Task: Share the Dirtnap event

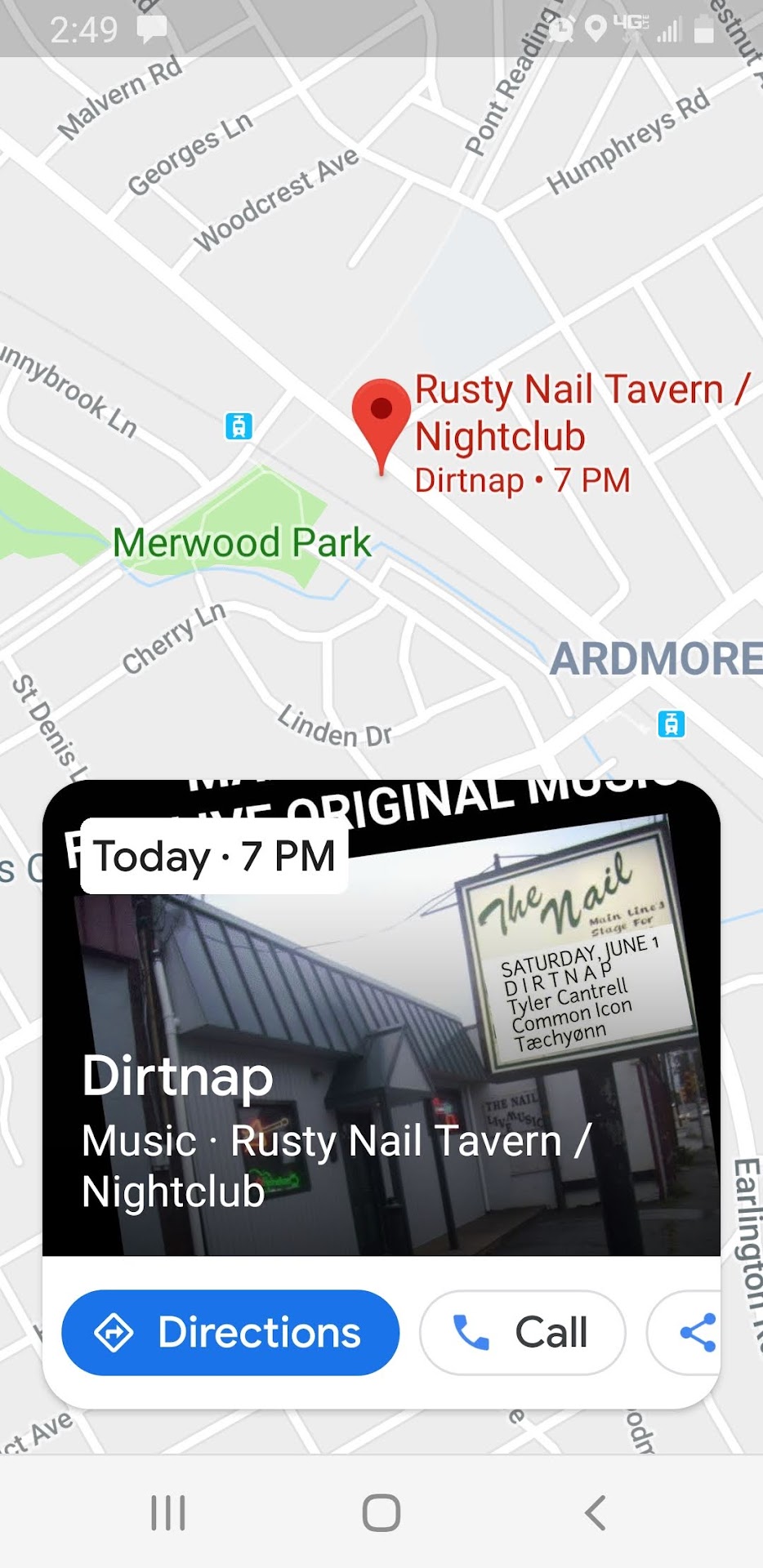Action: 697,1333
